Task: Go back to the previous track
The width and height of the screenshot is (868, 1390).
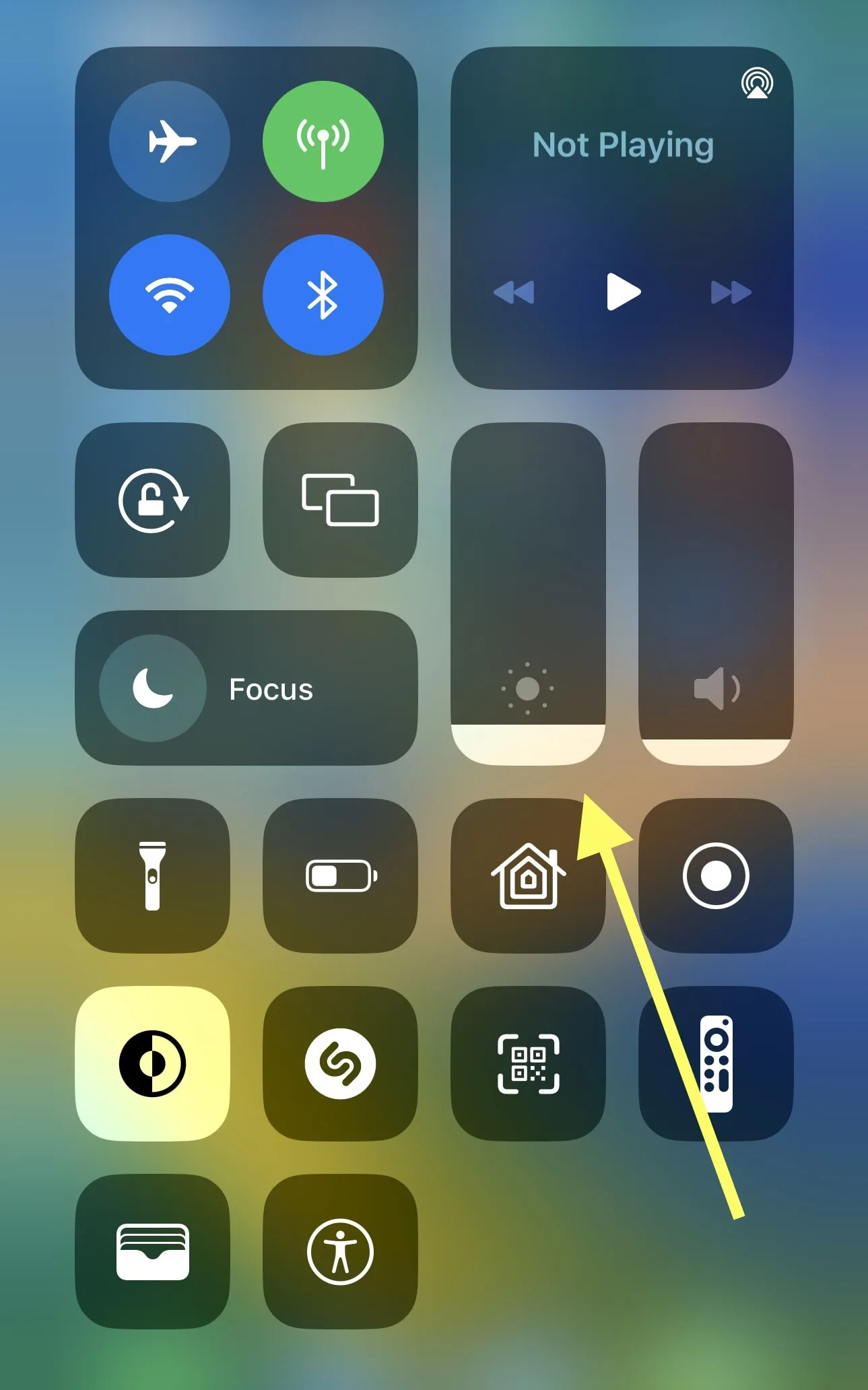Action: point(514,292)
